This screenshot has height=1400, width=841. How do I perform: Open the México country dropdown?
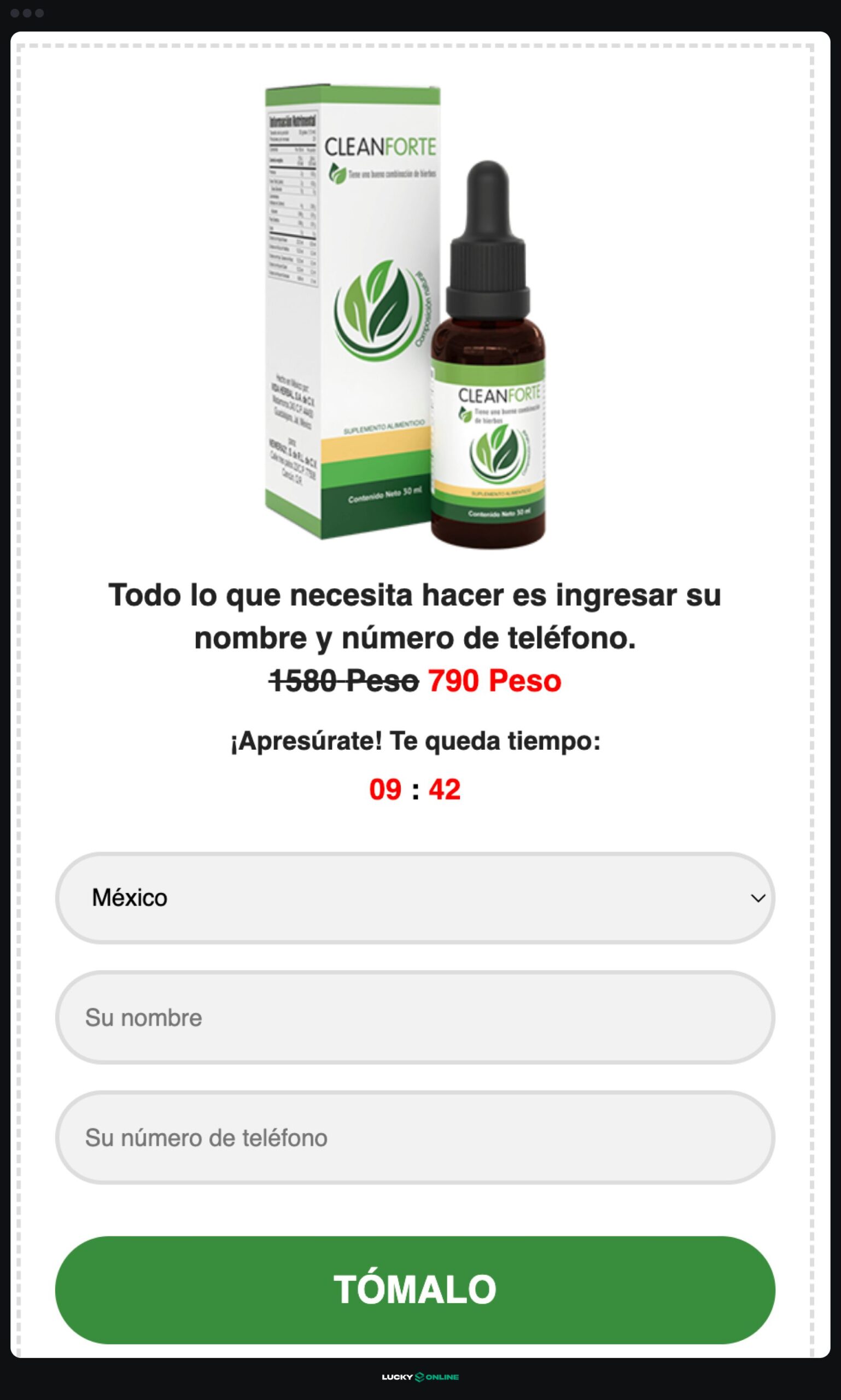coord(415,898)
